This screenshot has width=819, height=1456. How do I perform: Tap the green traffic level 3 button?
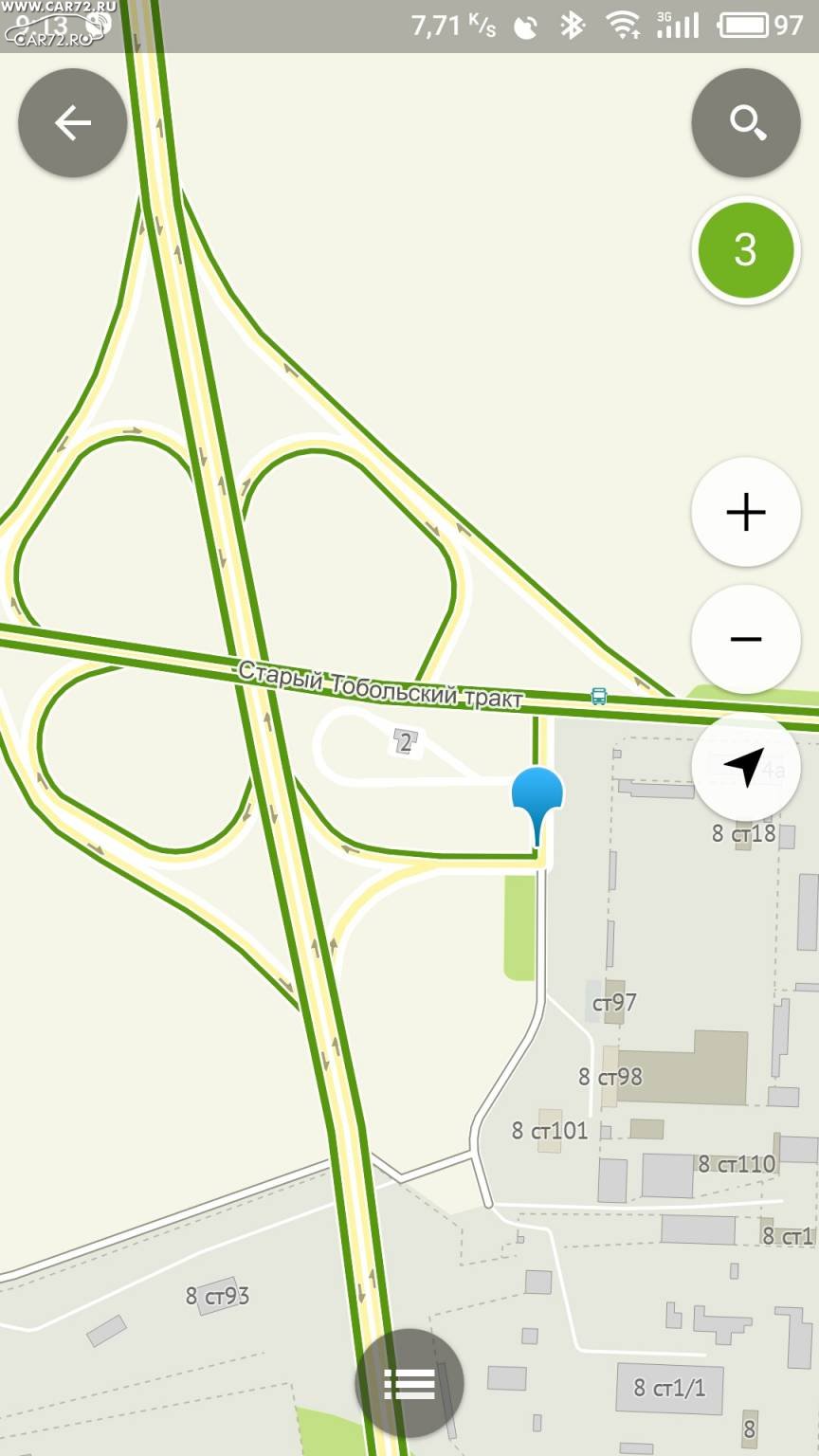coord(746,250)
